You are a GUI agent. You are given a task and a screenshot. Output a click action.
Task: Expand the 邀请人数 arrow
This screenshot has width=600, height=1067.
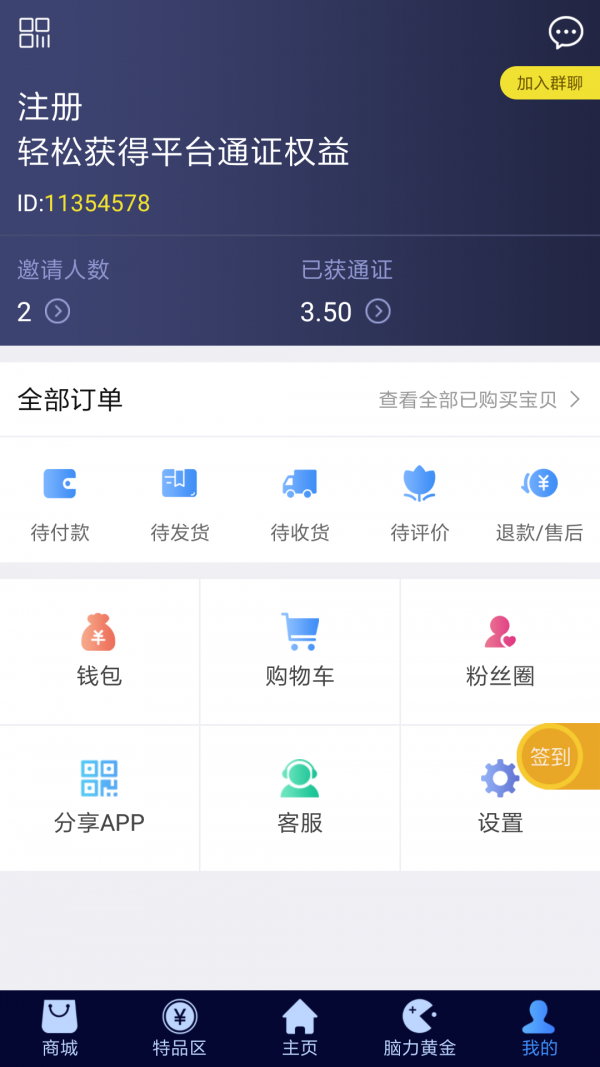[x=58, y=312]
